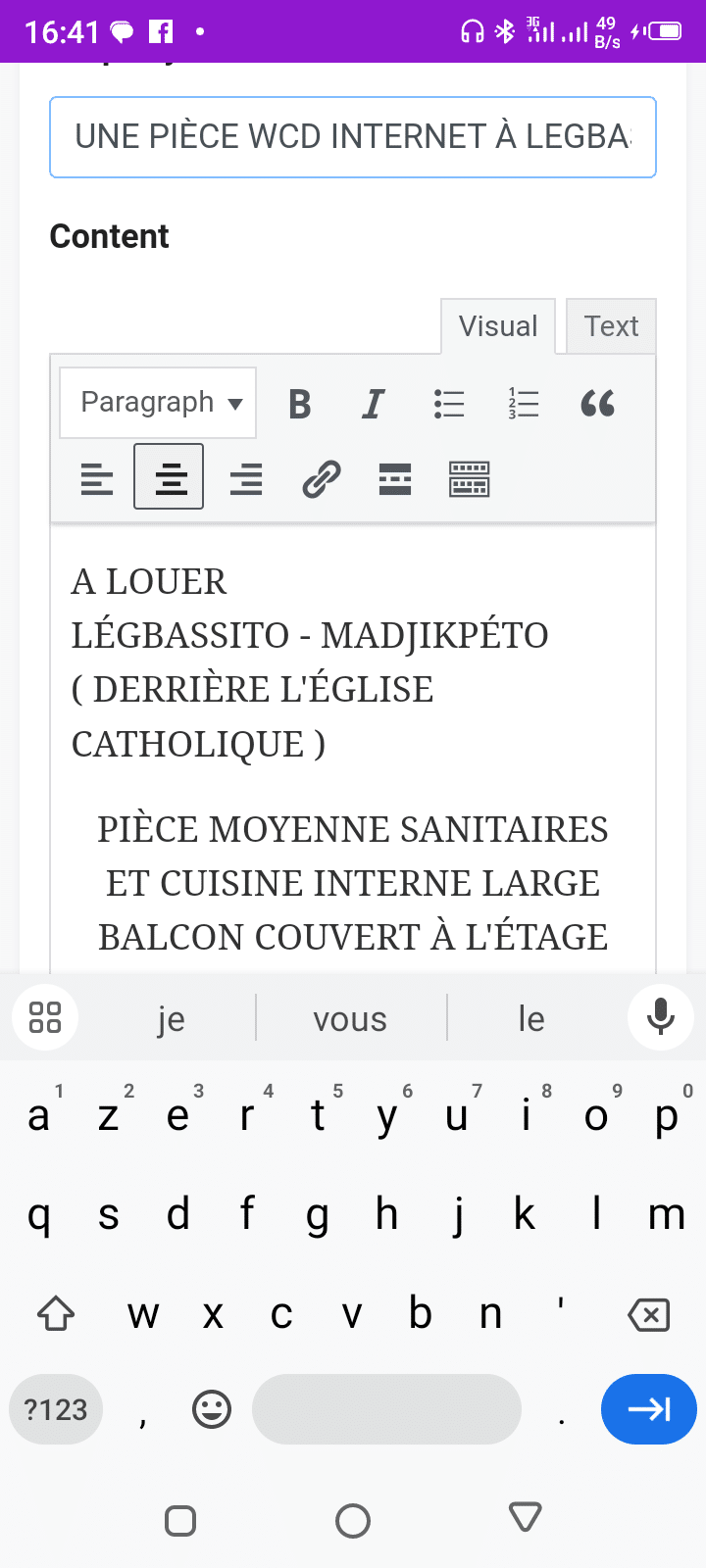Tap into the content editor text area
Image resolution: width=706 pixels, height=1568 pixels.
coord(353,745)
